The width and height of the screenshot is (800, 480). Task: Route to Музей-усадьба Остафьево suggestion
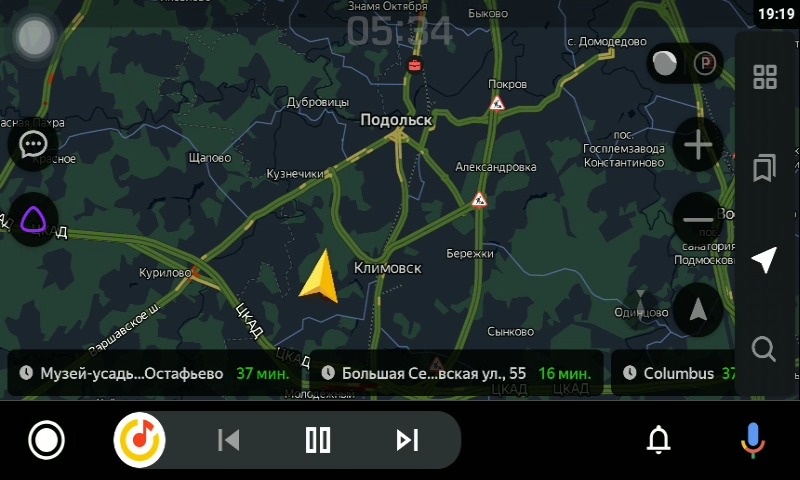tap(153, 373)
